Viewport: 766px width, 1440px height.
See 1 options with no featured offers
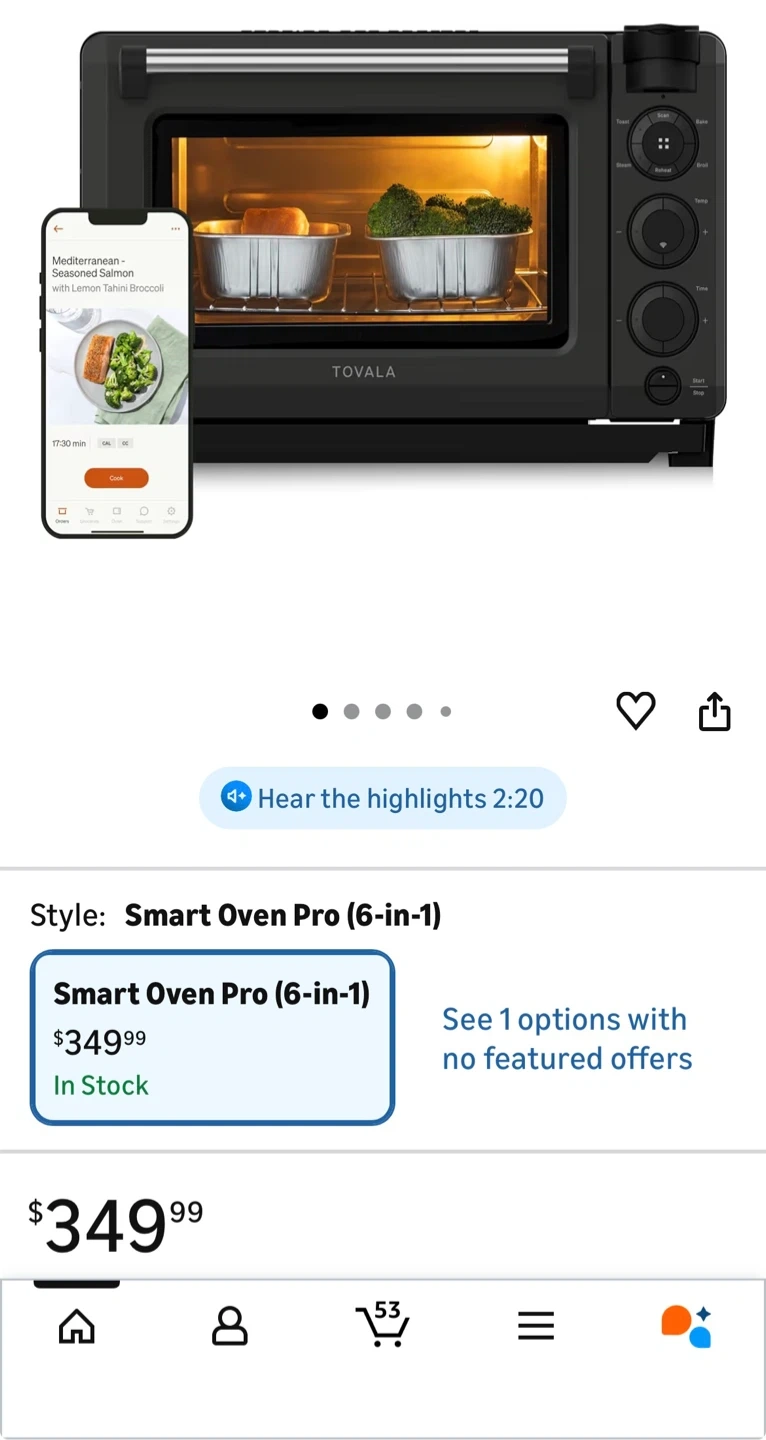[x=567, y=1038]
